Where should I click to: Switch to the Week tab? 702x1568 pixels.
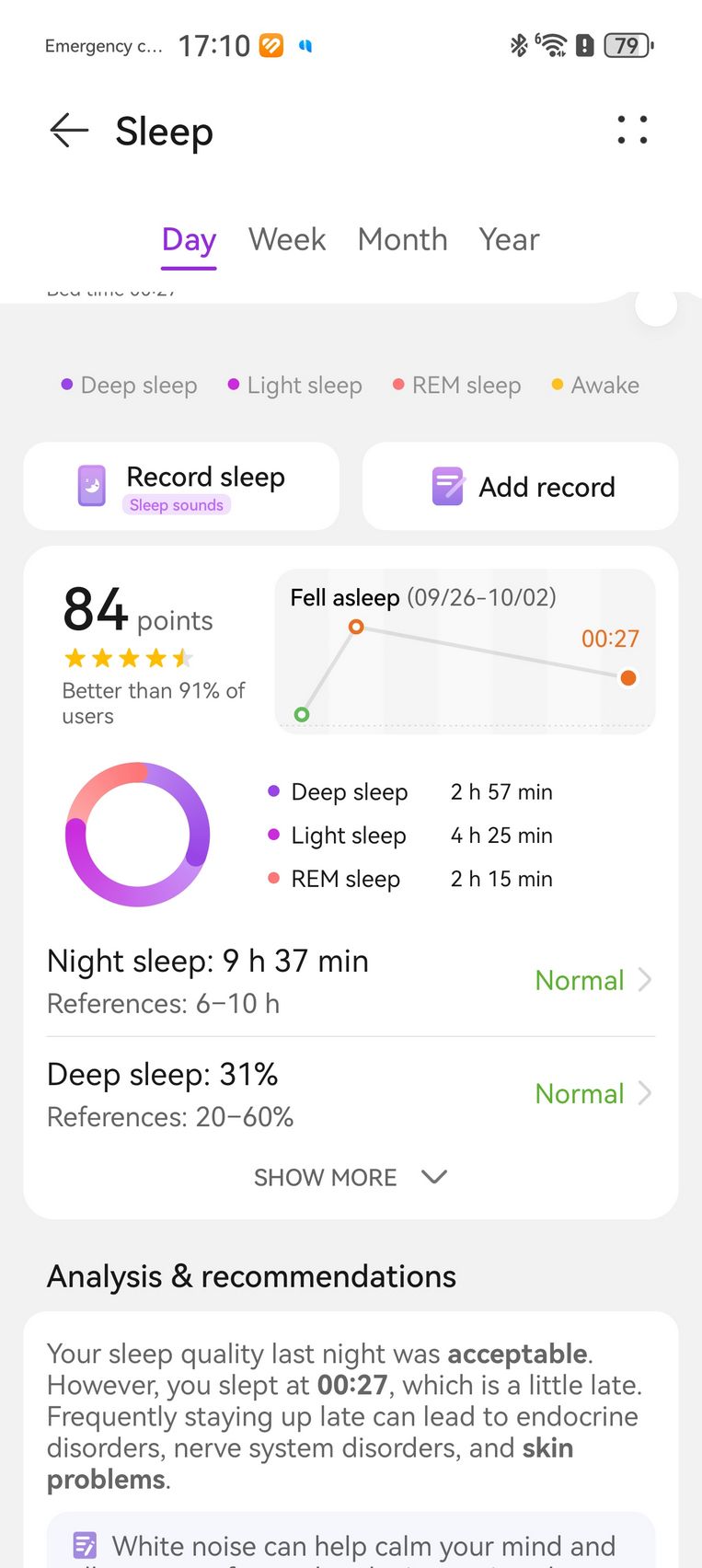pos(287,239)
